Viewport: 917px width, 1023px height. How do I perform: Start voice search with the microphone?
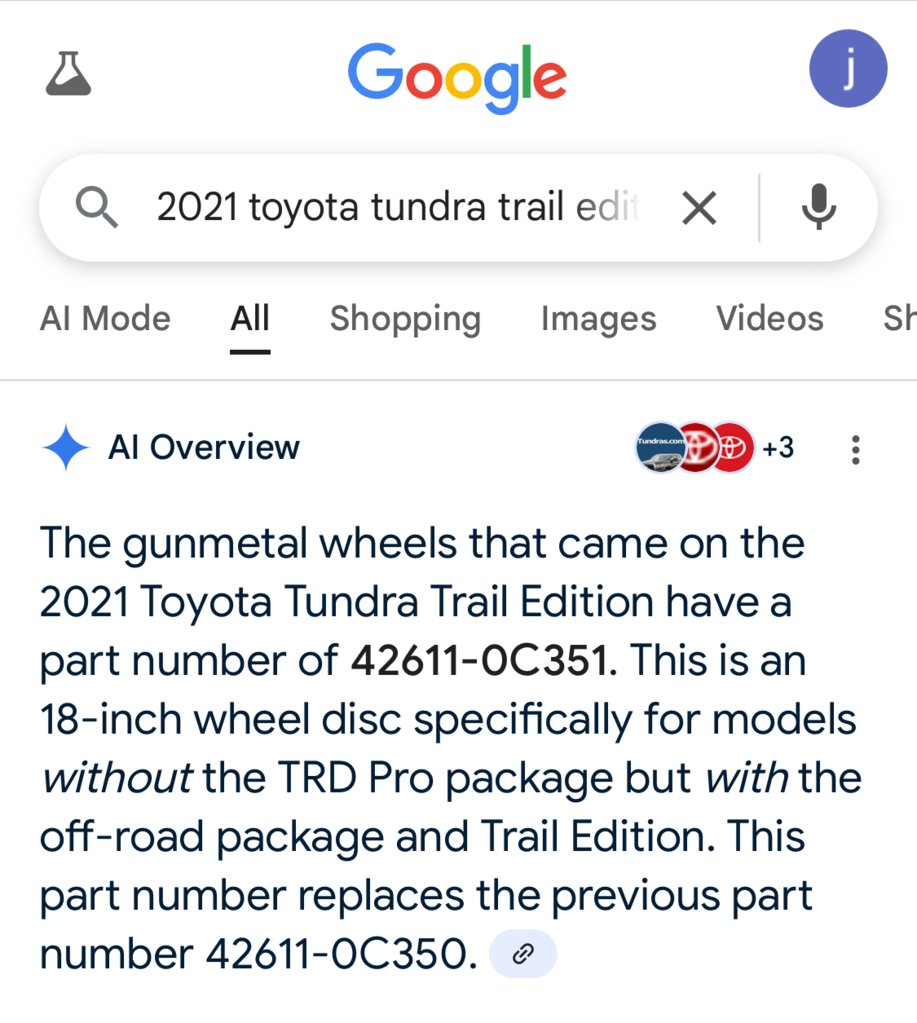(x=819, y=208)
